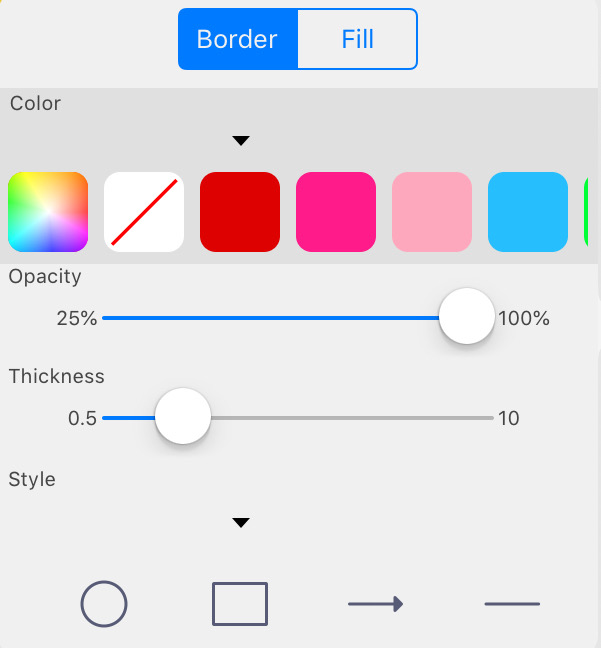The height and width of the screenshot is (648, 601).
Task: Choose the sky blue color swatch
Action: (528, 212)
